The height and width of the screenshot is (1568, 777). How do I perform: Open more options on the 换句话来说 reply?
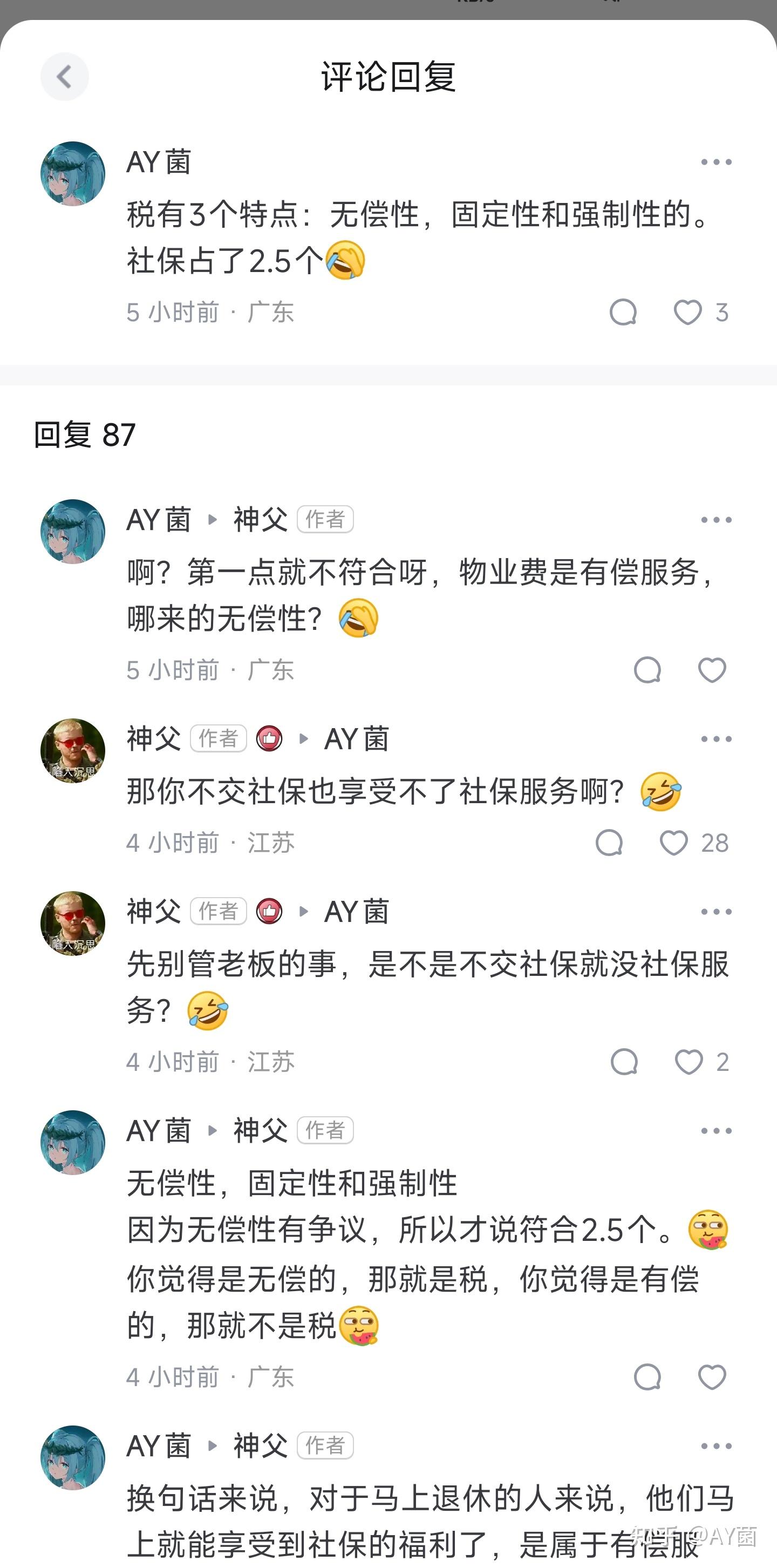tap(715, 1445)
